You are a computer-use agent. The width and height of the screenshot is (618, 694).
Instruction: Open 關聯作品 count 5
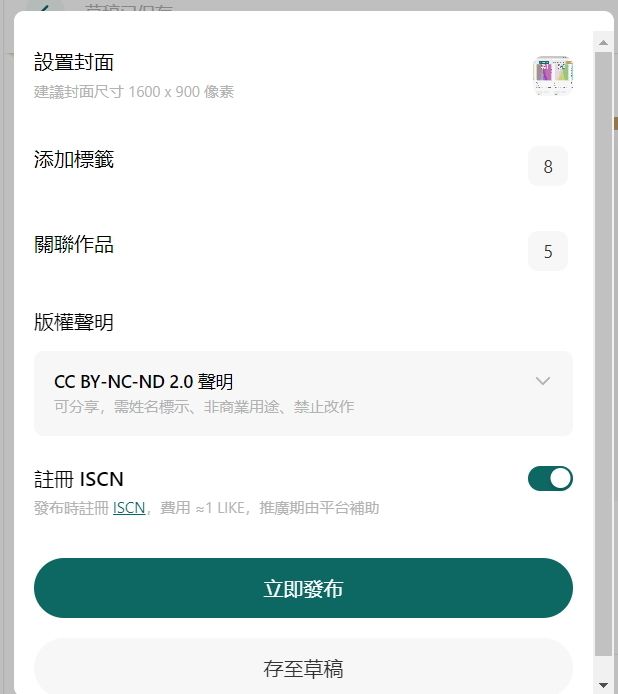tap(547, 252)
